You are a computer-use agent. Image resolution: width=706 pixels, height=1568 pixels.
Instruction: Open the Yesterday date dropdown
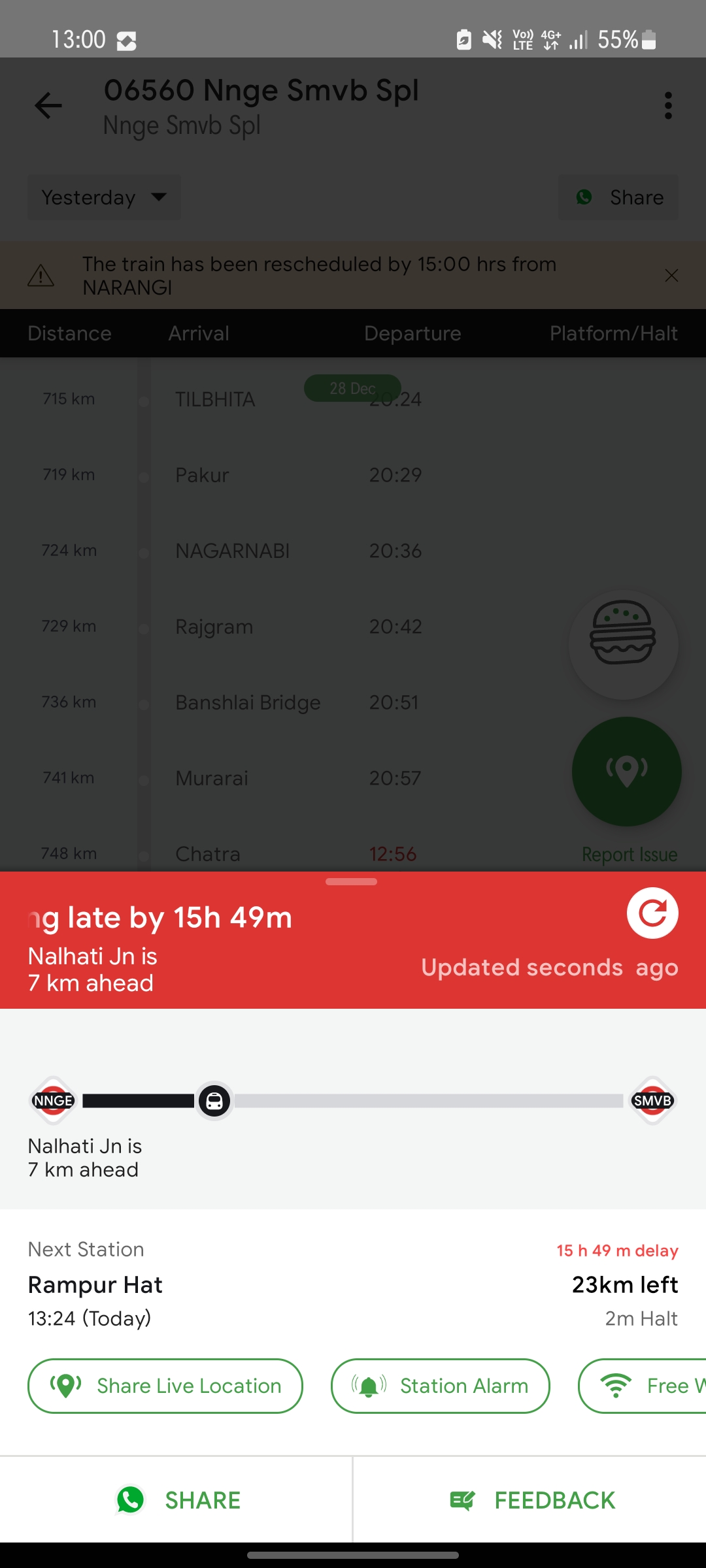pos(104,197)
